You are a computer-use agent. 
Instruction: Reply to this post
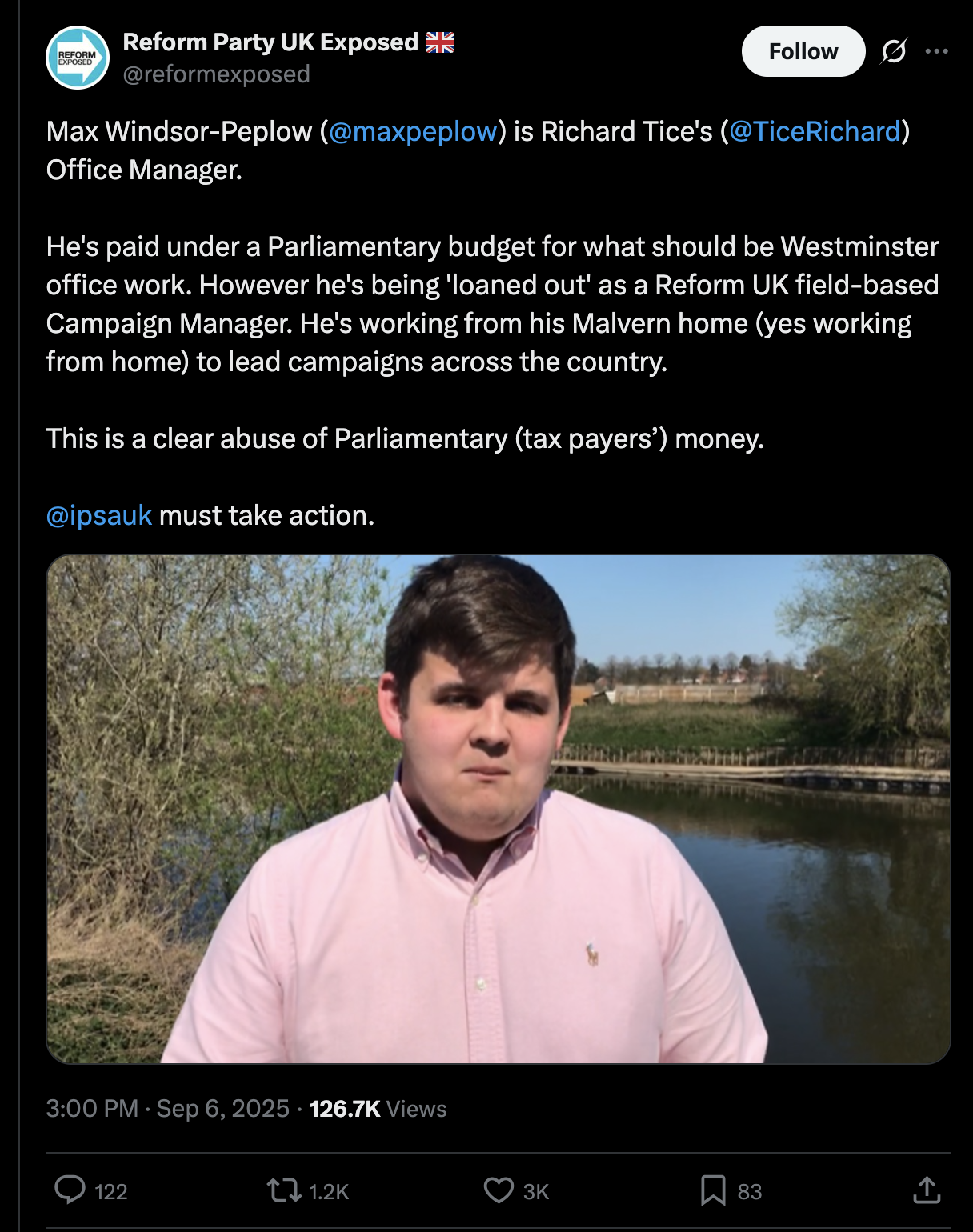point(70,1190)
